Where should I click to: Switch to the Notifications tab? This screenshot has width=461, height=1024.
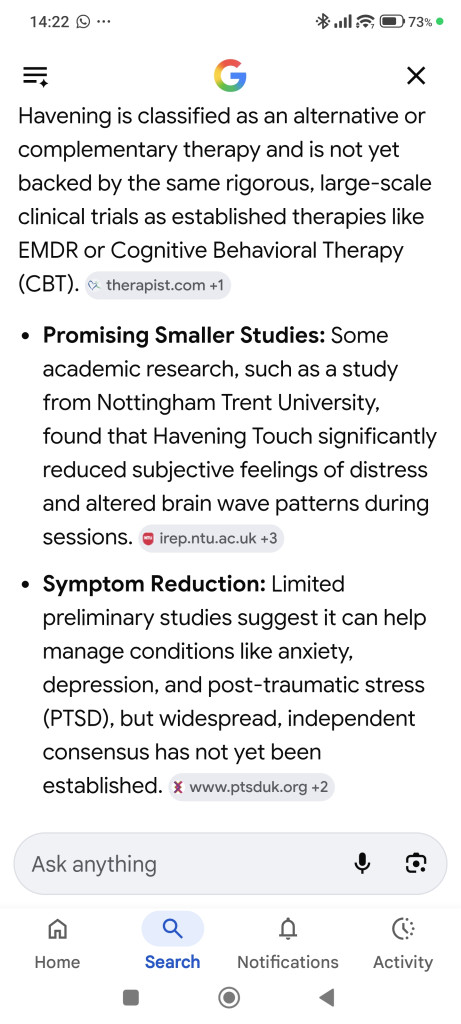click(x=288, y=943)
